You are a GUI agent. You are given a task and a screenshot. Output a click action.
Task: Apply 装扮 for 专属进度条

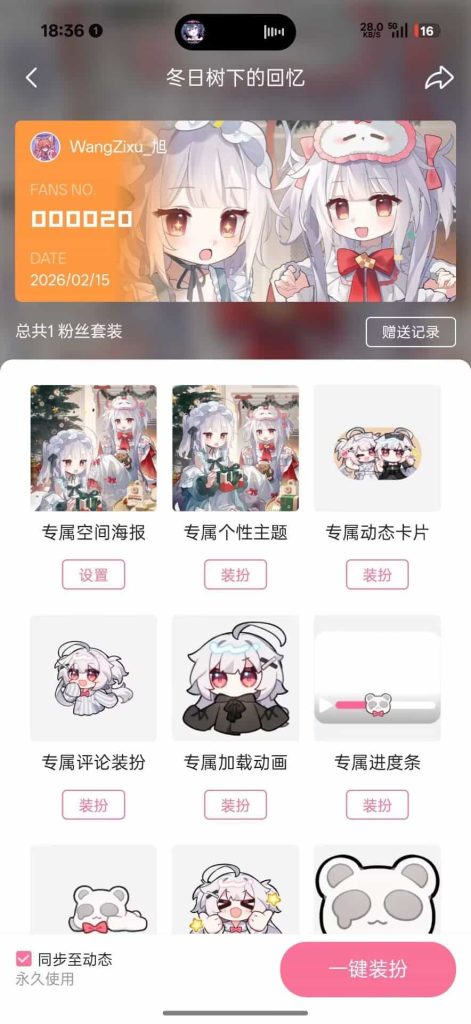coord(377,805)
